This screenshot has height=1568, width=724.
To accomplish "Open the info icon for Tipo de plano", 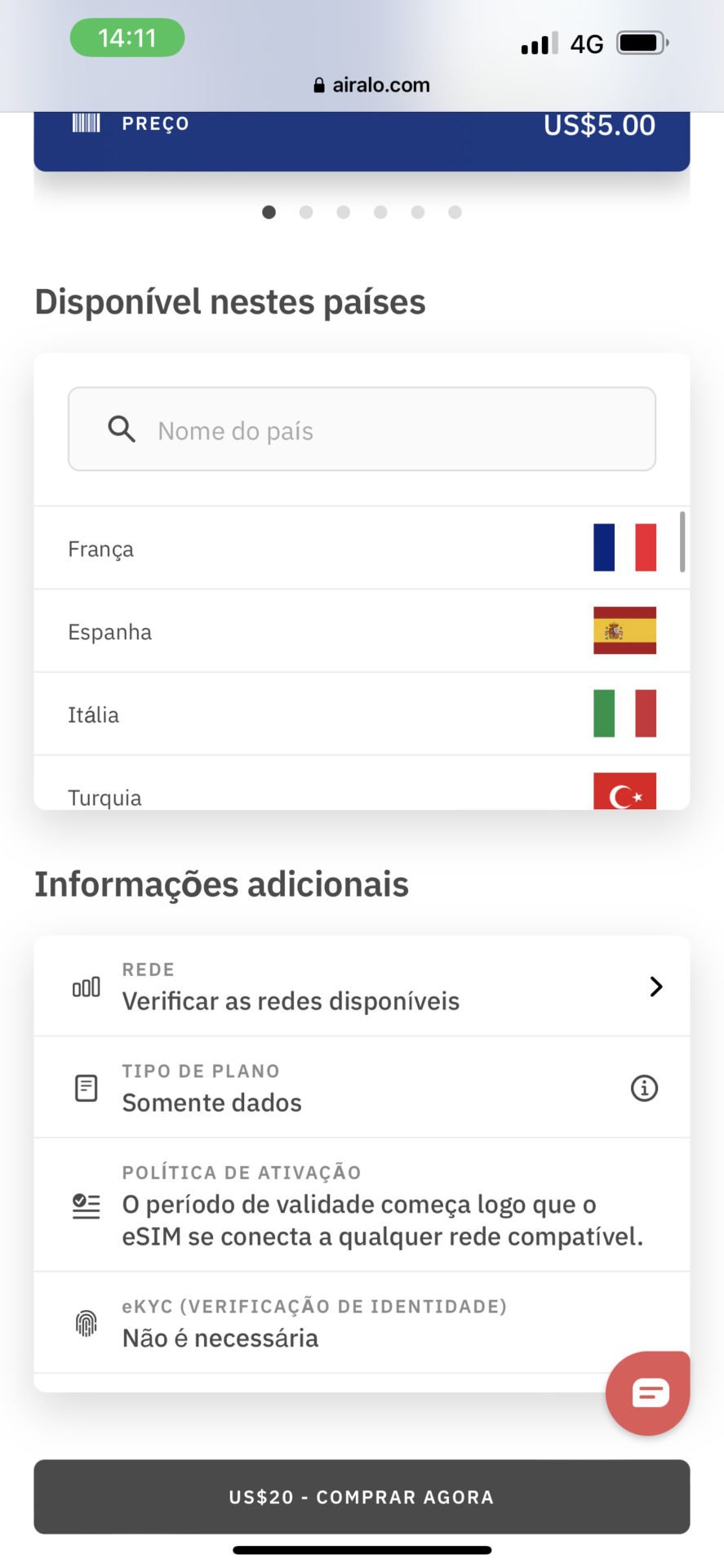I will pos(644,1088).
